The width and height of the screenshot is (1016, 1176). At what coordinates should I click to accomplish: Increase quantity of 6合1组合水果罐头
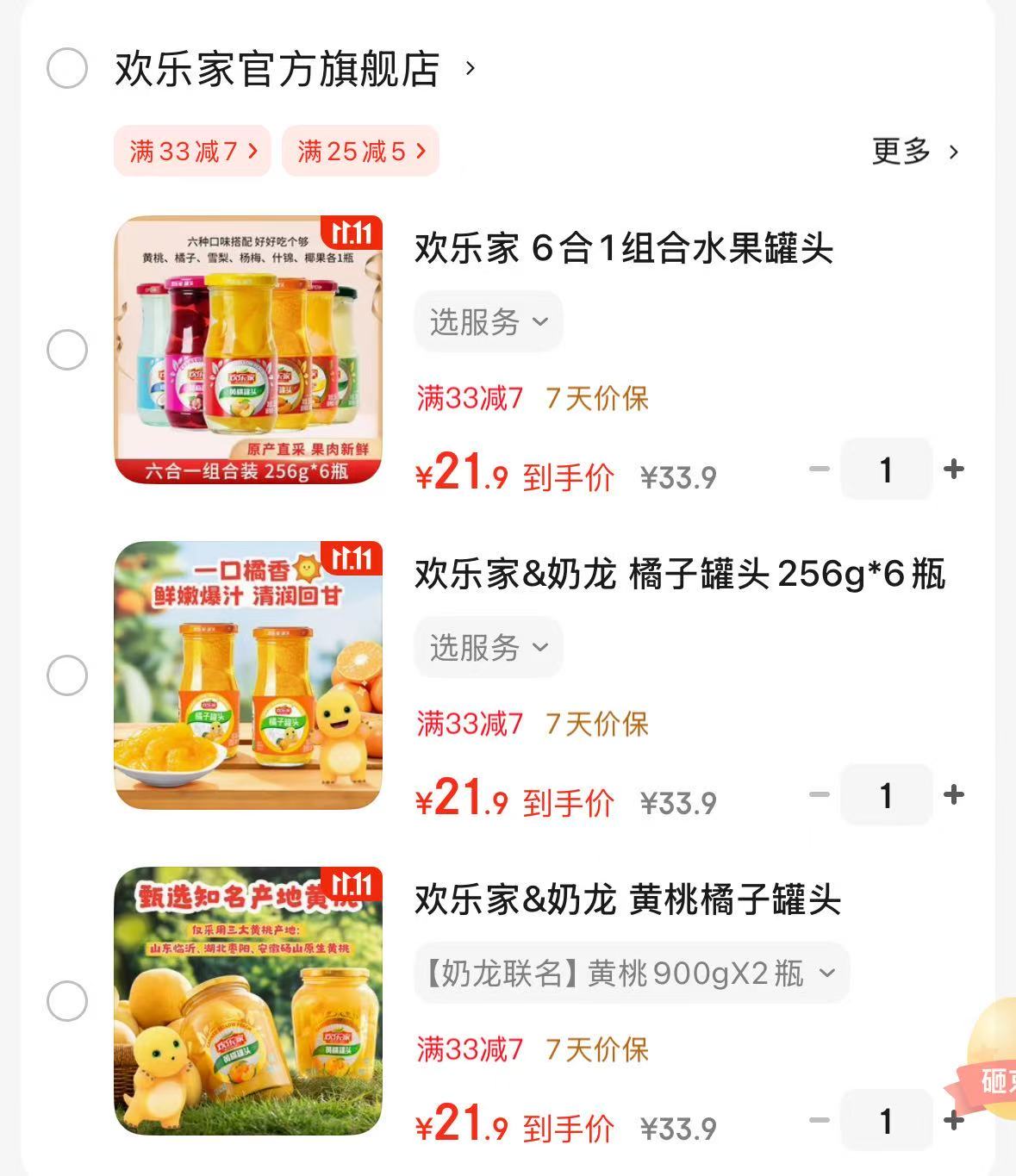click(x=953, y=470)
